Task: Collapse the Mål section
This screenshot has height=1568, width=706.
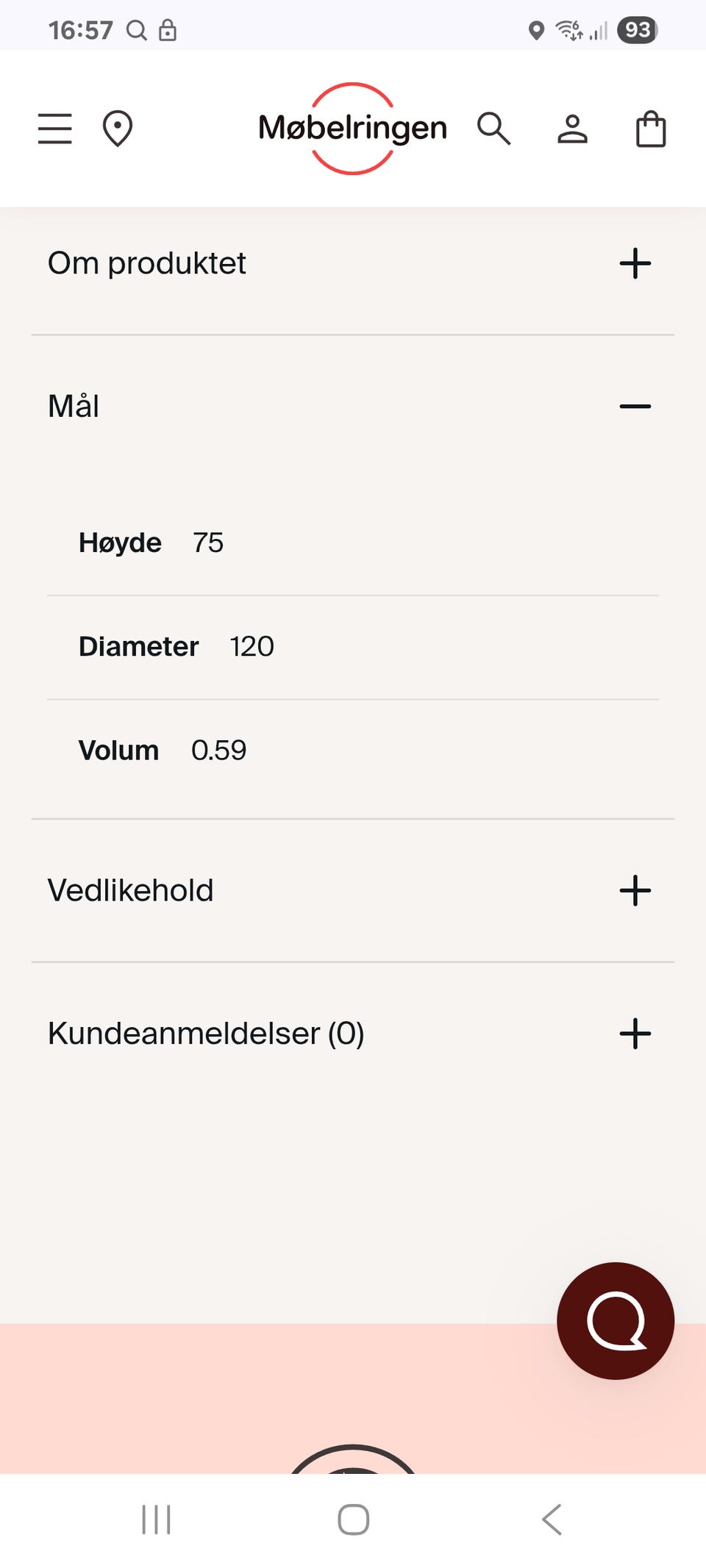Action: point(635,406)
